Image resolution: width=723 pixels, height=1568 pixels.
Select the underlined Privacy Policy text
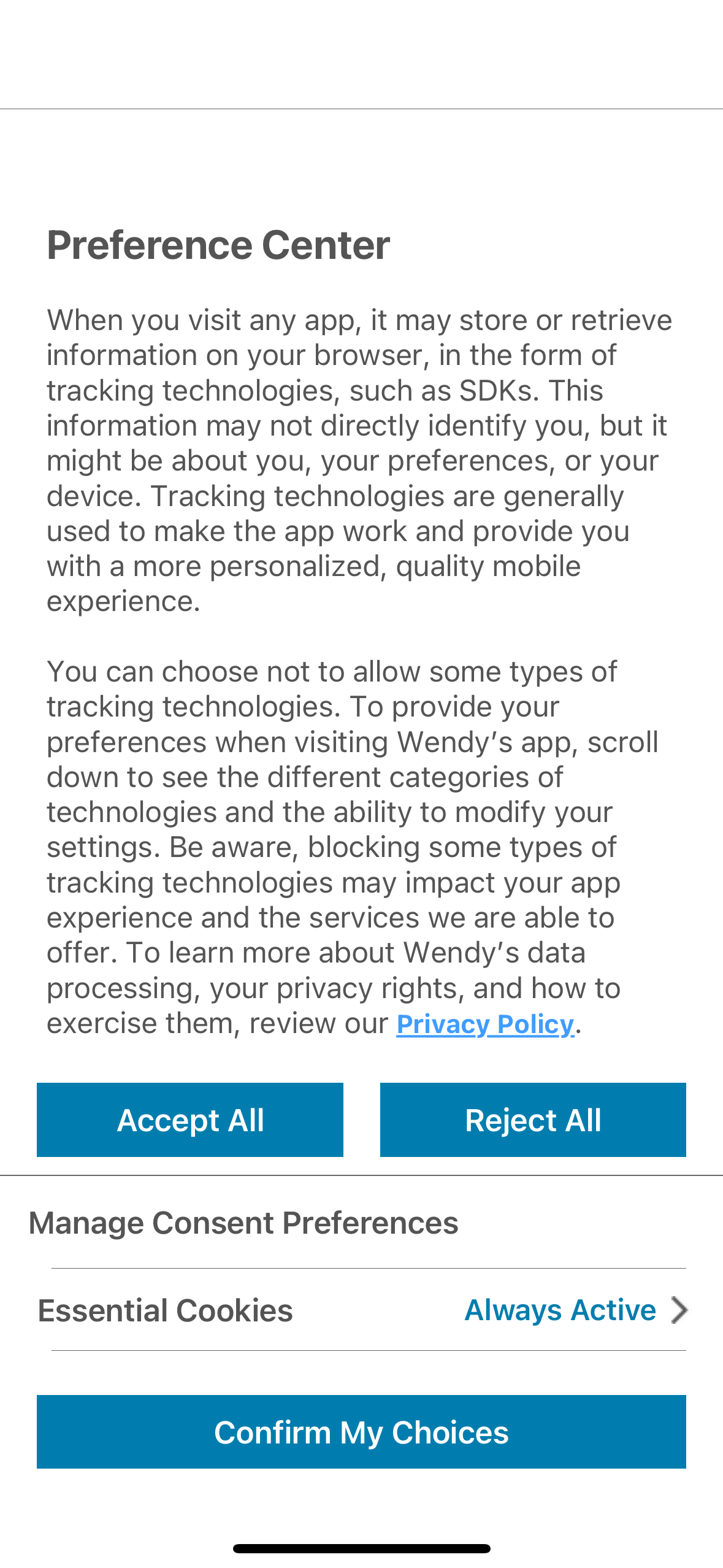(484, 1023)
